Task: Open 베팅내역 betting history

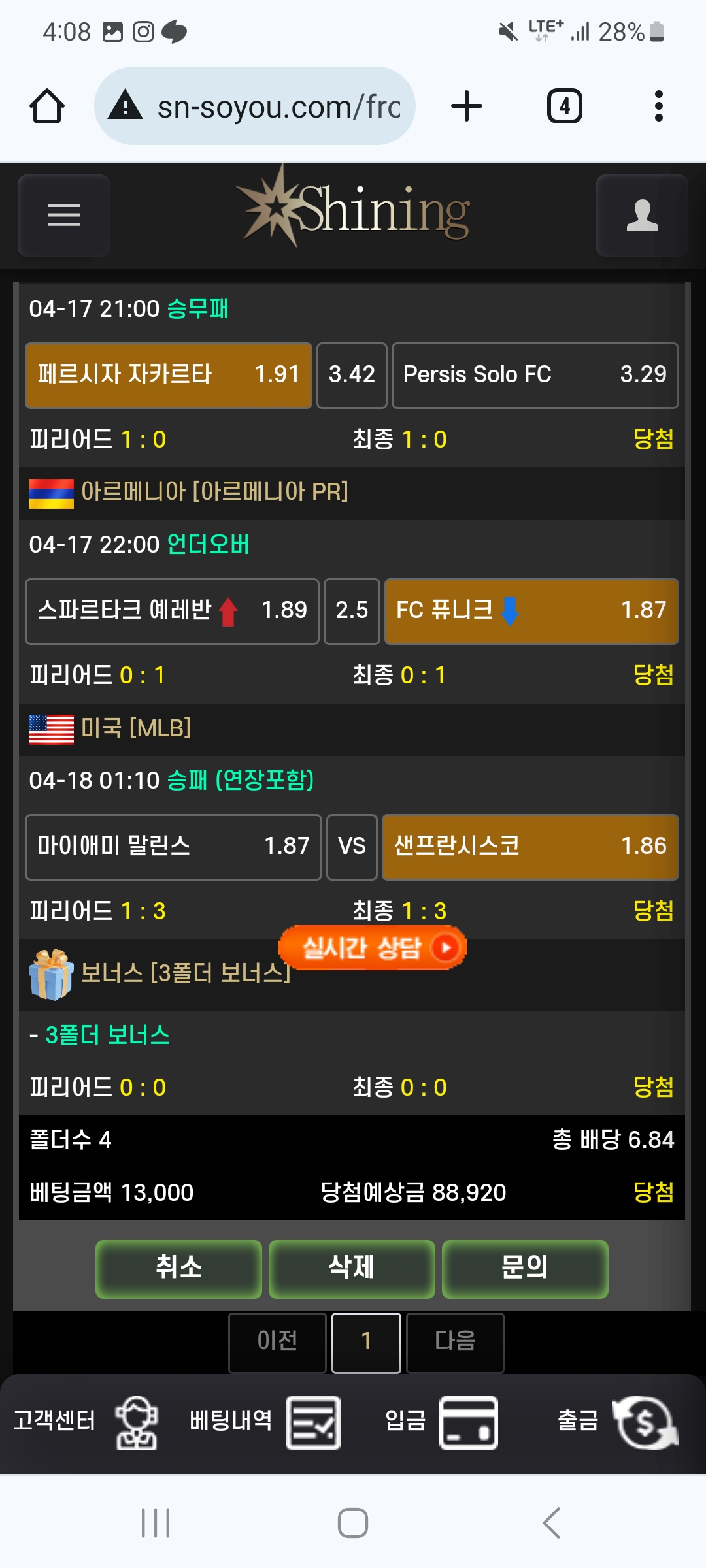Action: point(264,1422)
